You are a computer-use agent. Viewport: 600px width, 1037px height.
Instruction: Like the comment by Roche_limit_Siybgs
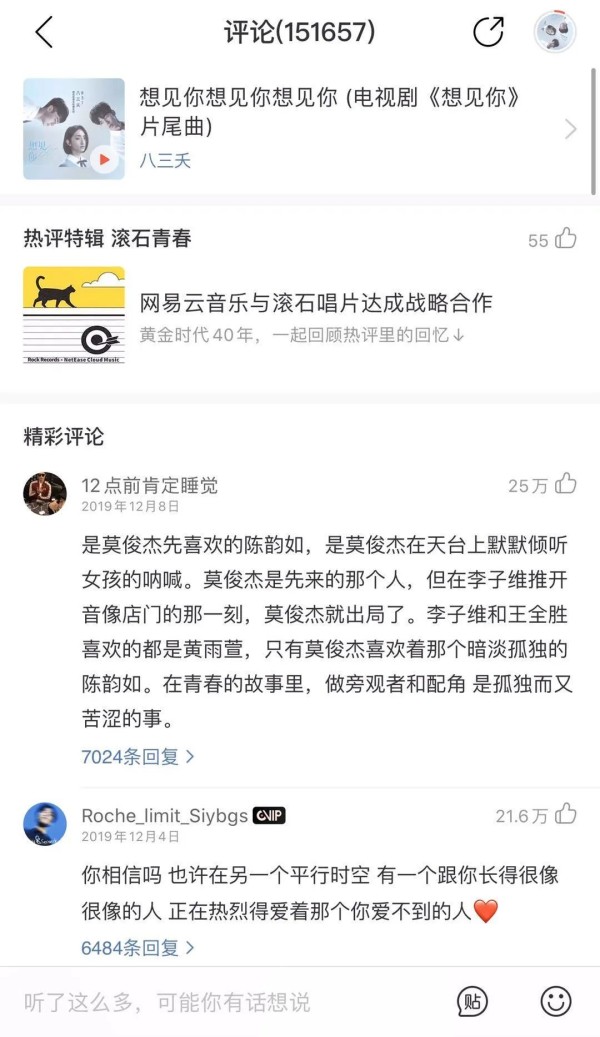click(x=566, y=814)
